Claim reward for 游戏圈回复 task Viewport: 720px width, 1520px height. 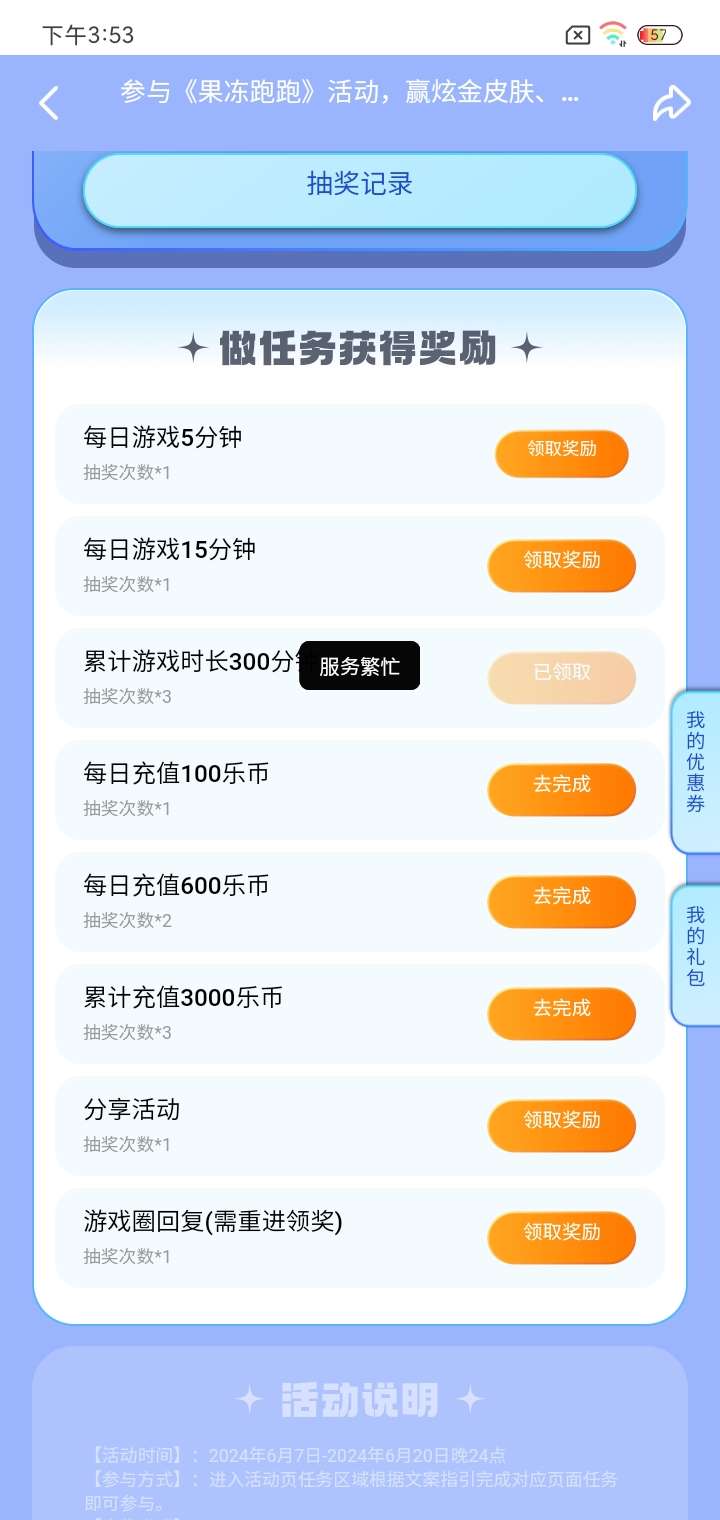[562, 1237]
